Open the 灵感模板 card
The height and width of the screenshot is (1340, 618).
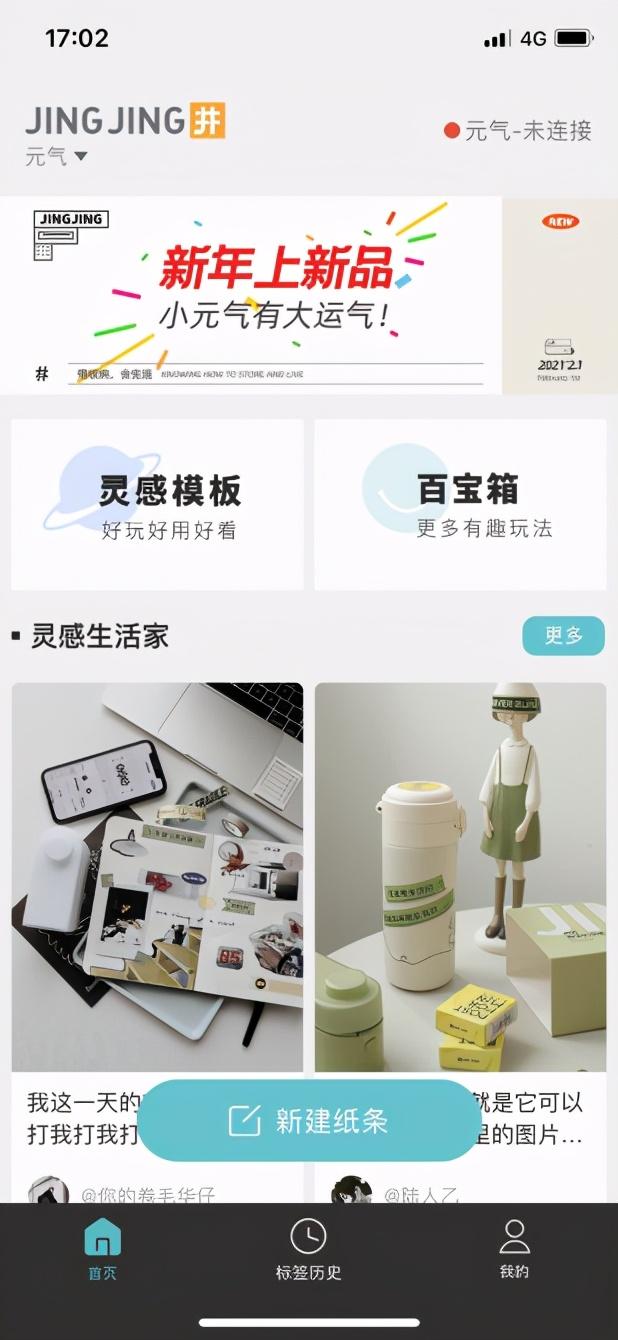click(x=157, y=504)
